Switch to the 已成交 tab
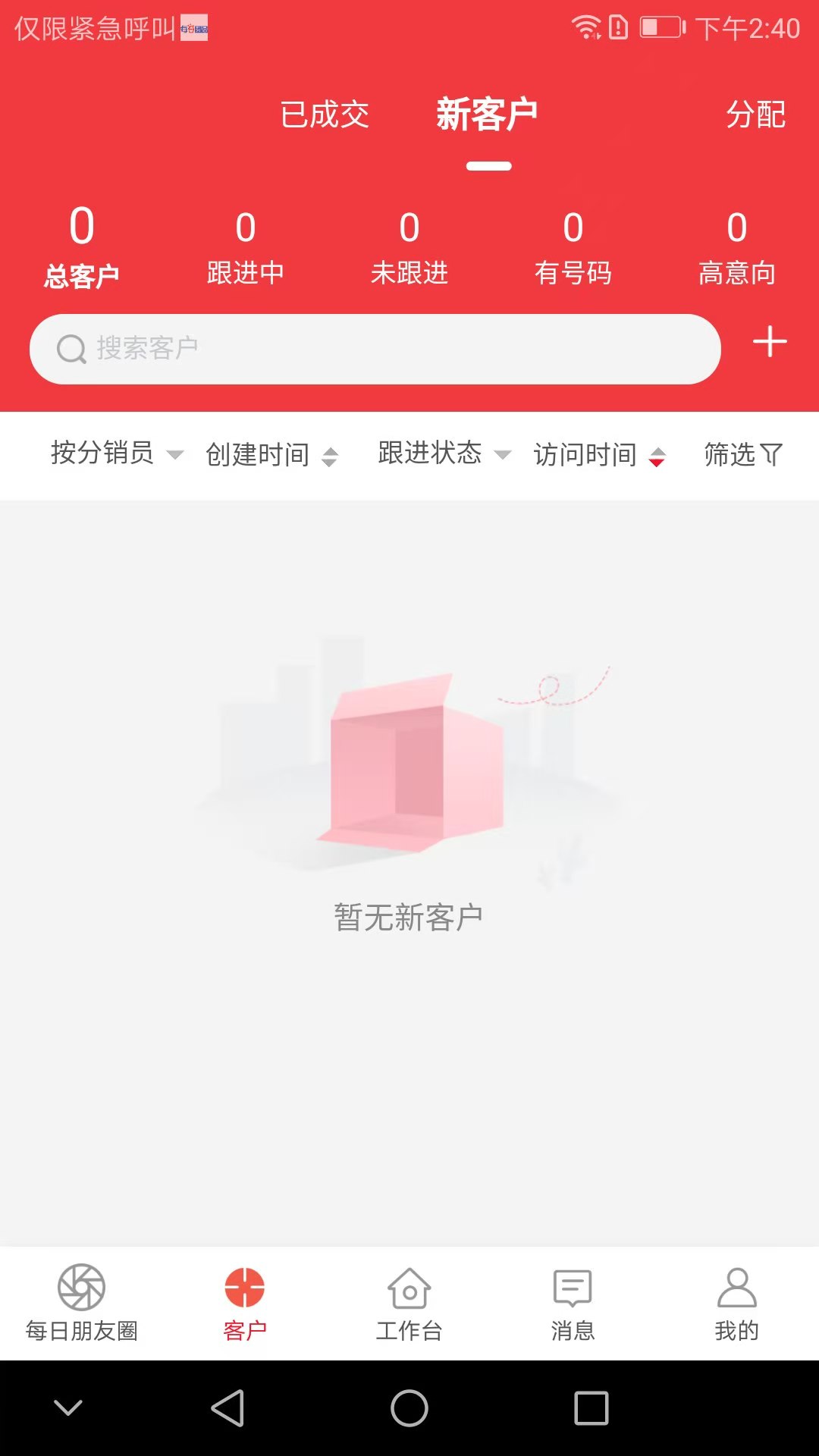Viewport: 819px width, 1456px height. pos(328,115)
